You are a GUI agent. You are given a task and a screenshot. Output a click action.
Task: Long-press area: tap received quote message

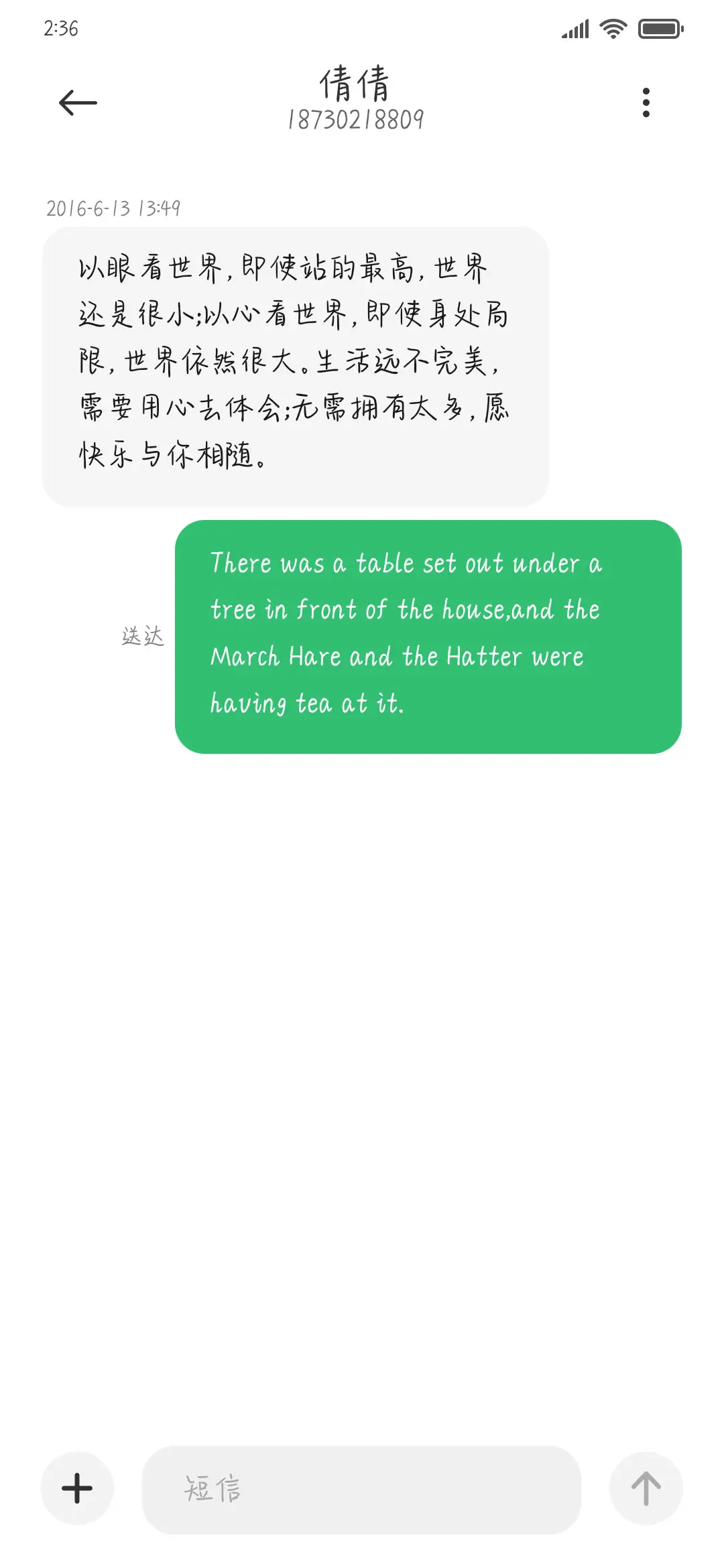tap(295, 365)
